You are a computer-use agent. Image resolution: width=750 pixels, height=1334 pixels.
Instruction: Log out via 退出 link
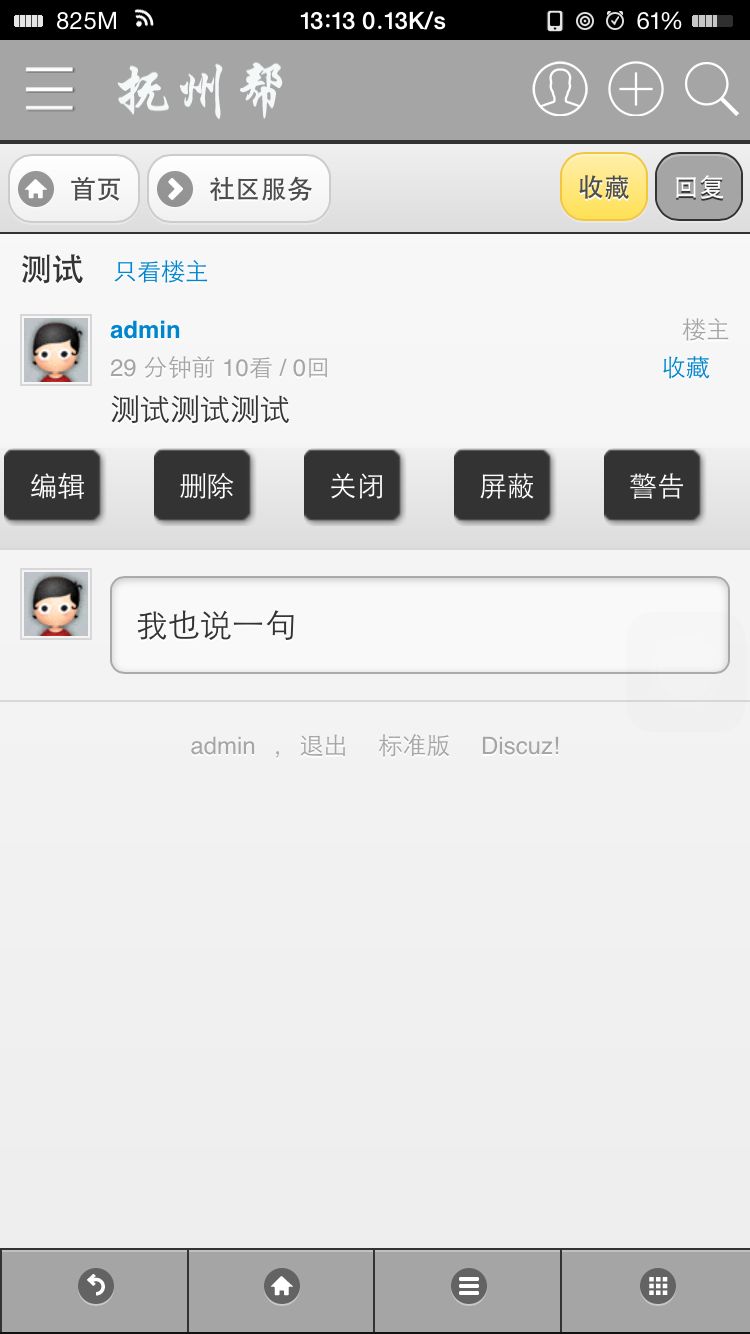coord(323,746)
